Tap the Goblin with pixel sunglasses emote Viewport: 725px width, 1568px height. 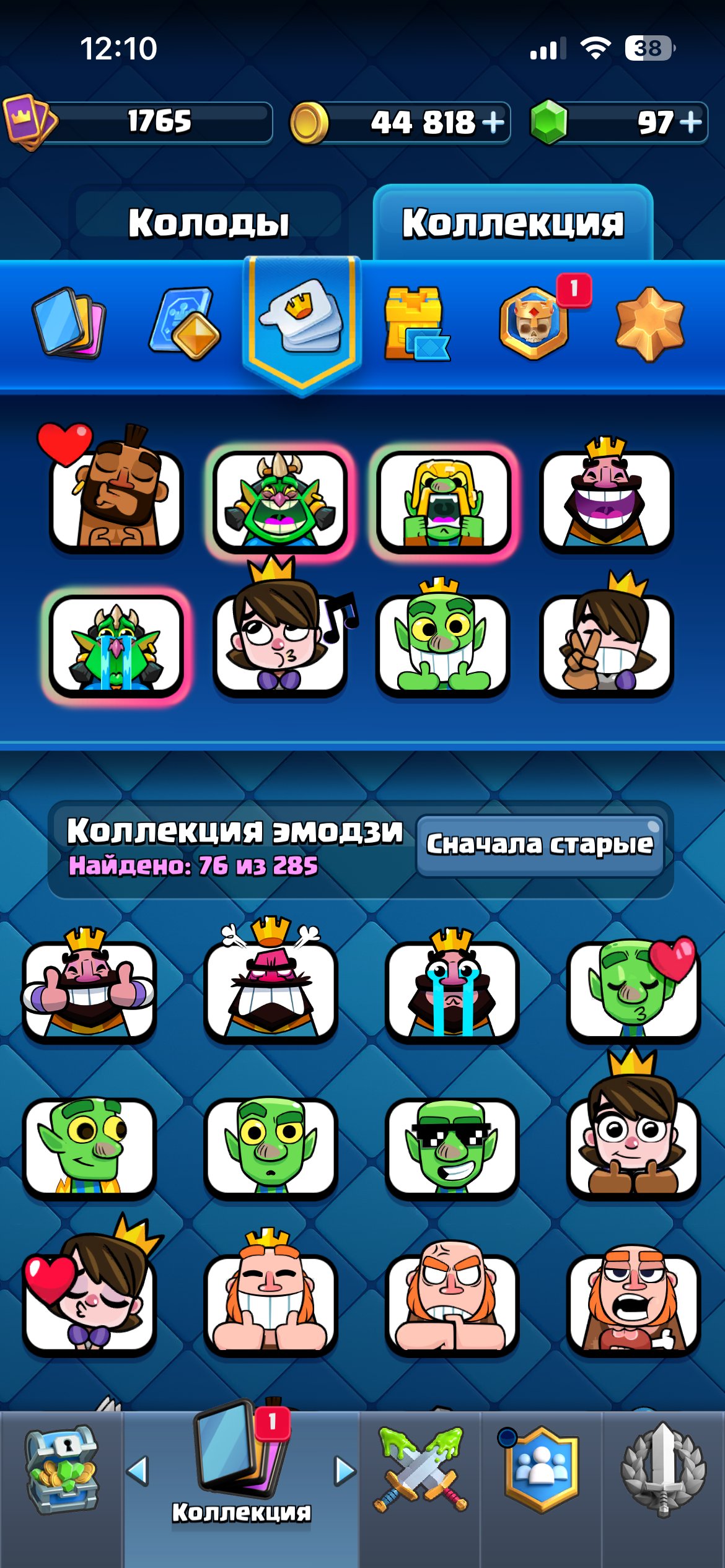pos(451,1146)
